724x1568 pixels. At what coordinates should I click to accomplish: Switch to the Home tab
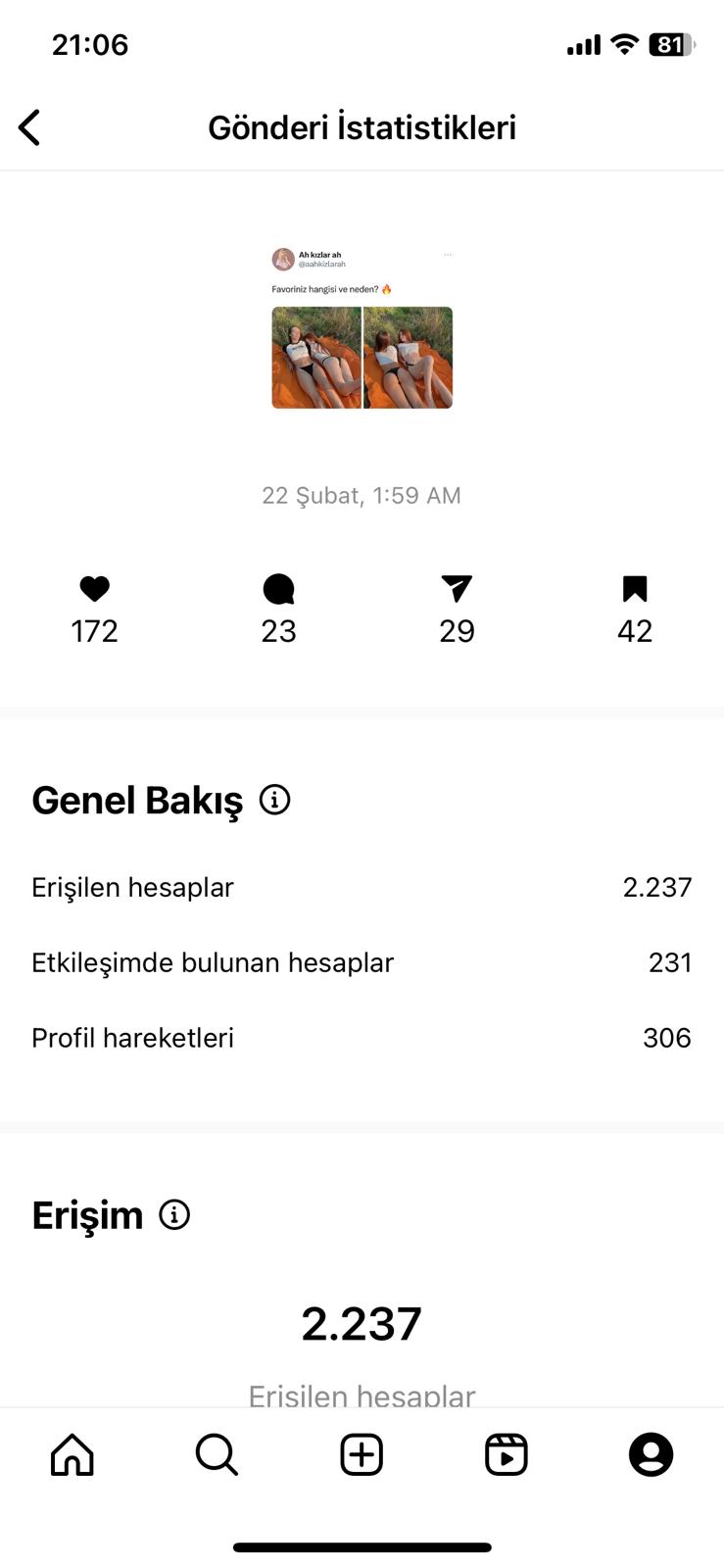pos(72,1454)
